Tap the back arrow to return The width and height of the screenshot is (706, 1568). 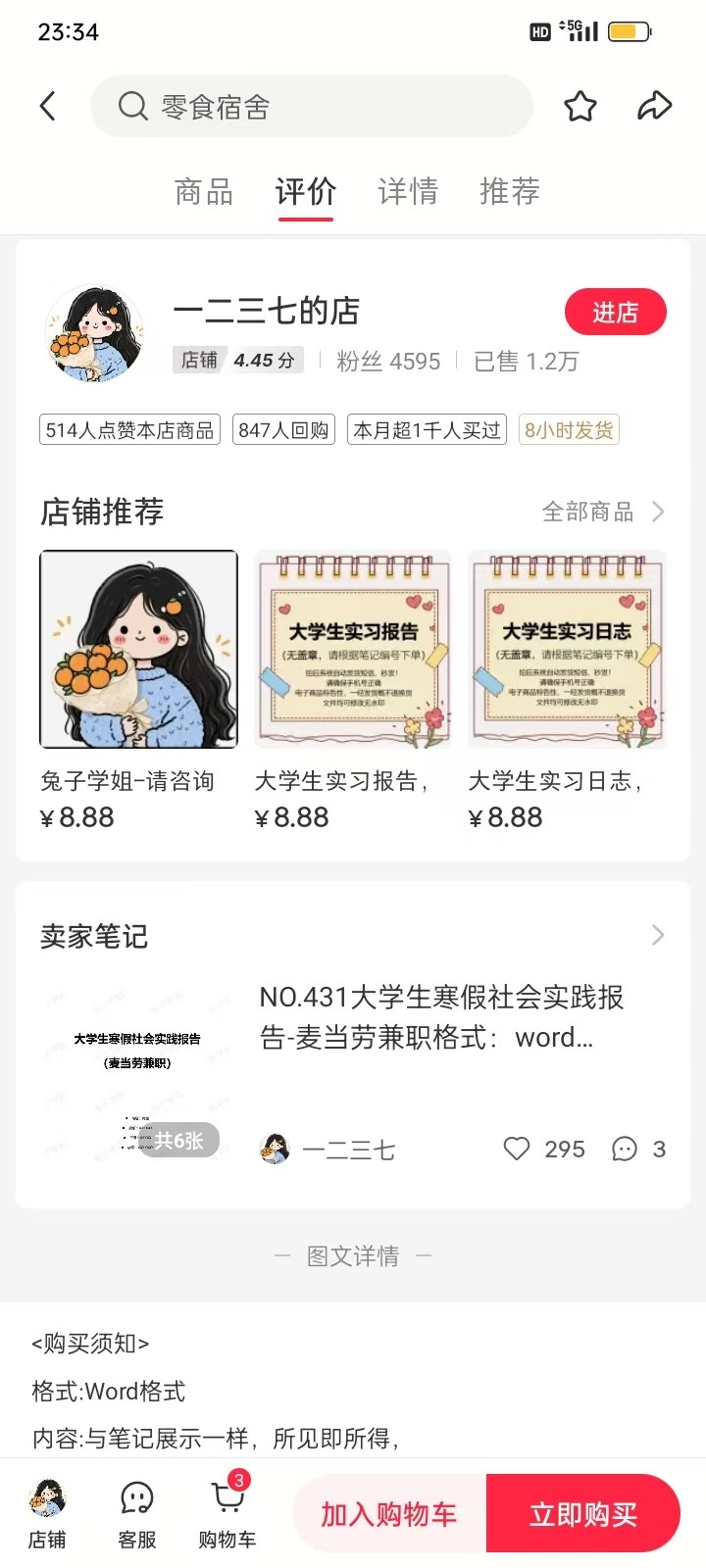tap(48, 106)
